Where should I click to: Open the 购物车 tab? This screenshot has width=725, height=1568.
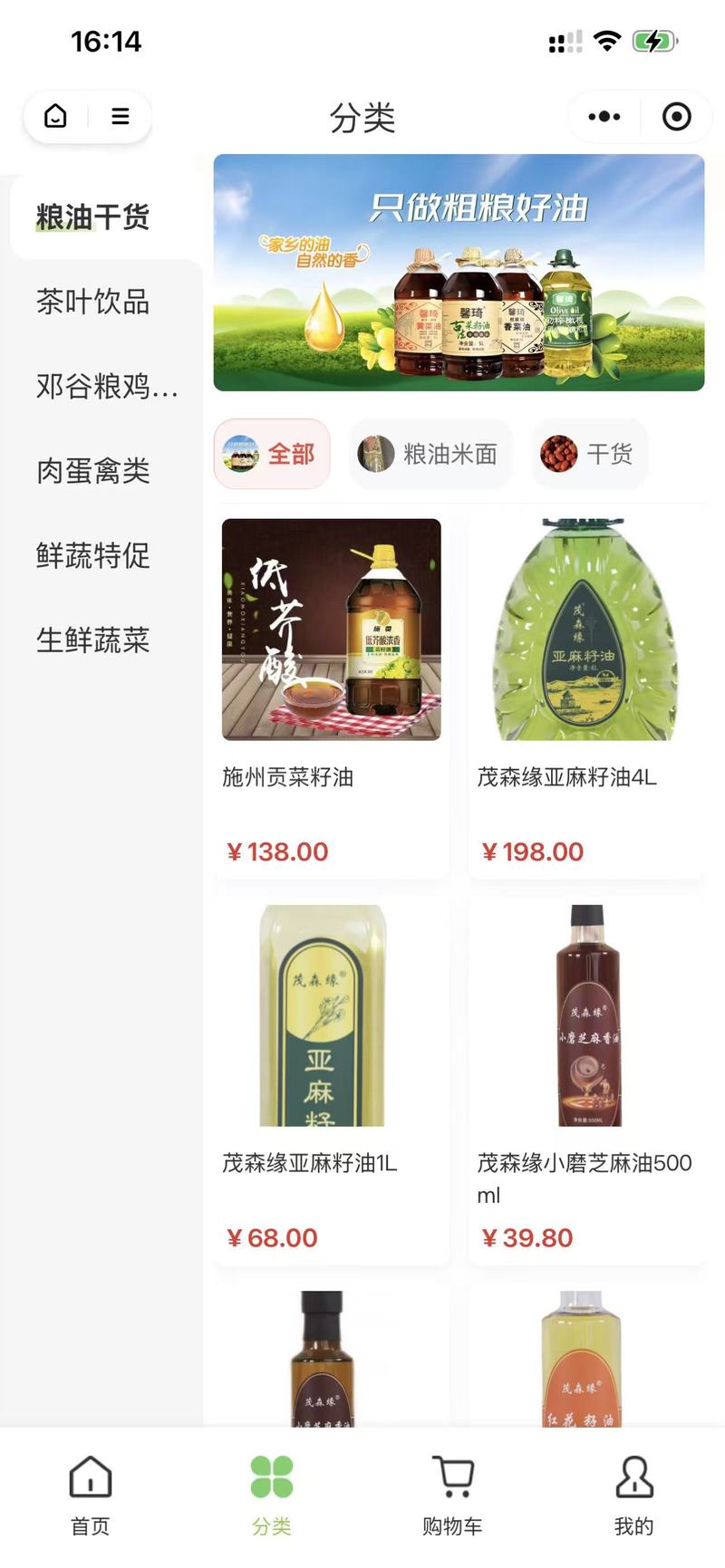click(x=453, y=1496)
